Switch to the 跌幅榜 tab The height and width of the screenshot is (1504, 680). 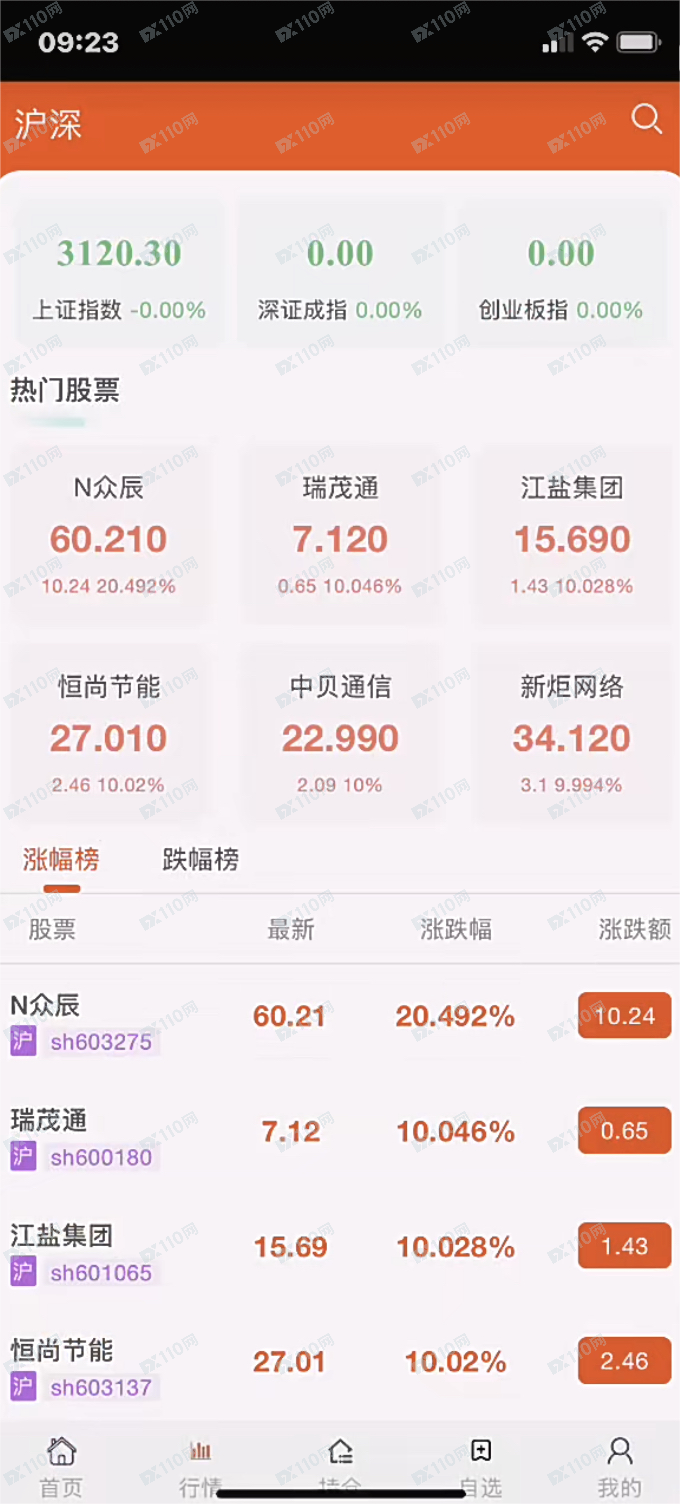tap(201, 859)
